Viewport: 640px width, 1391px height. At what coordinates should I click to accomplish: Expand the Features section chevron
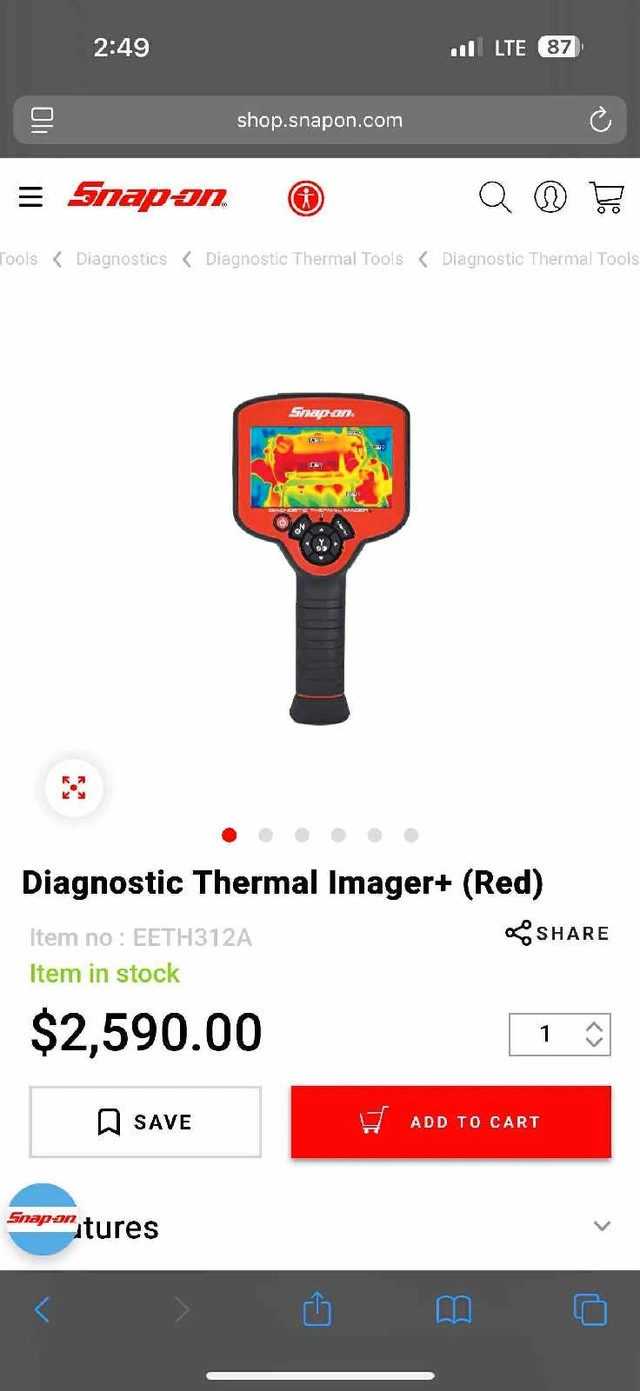click(601, 1226)
